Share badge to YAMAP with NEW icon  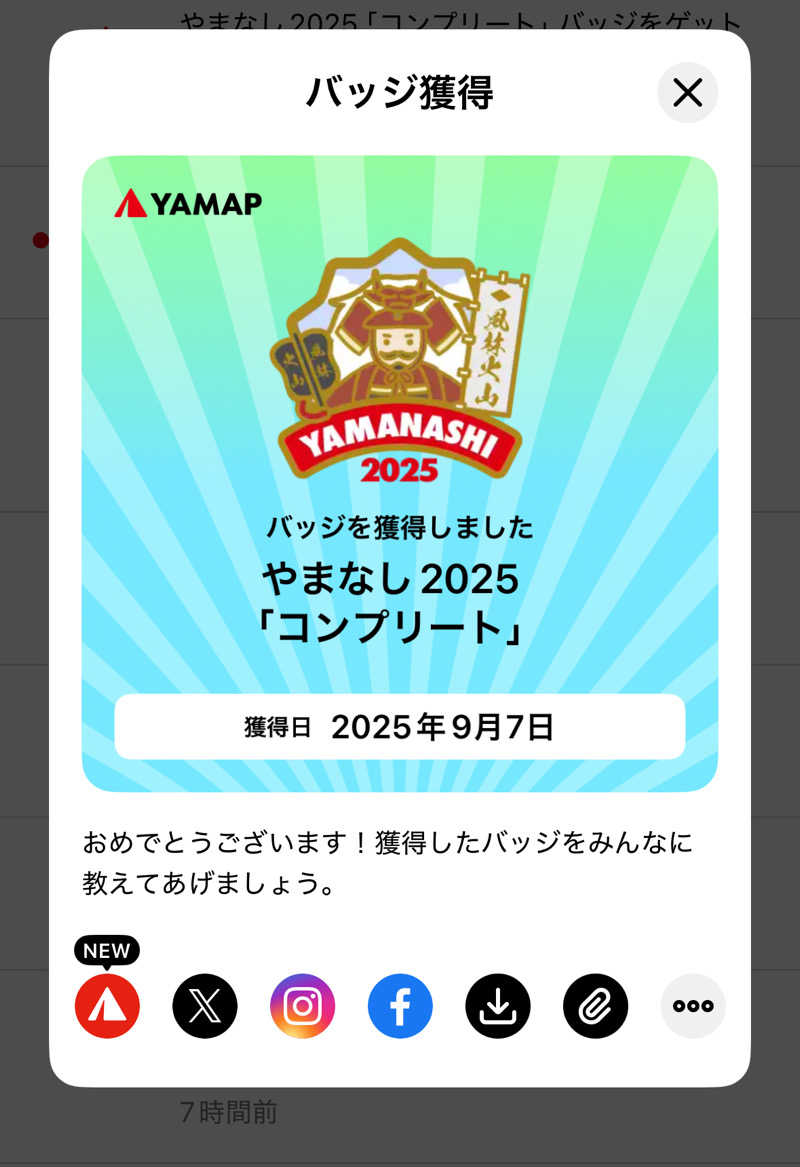[x=107, y=1006]
